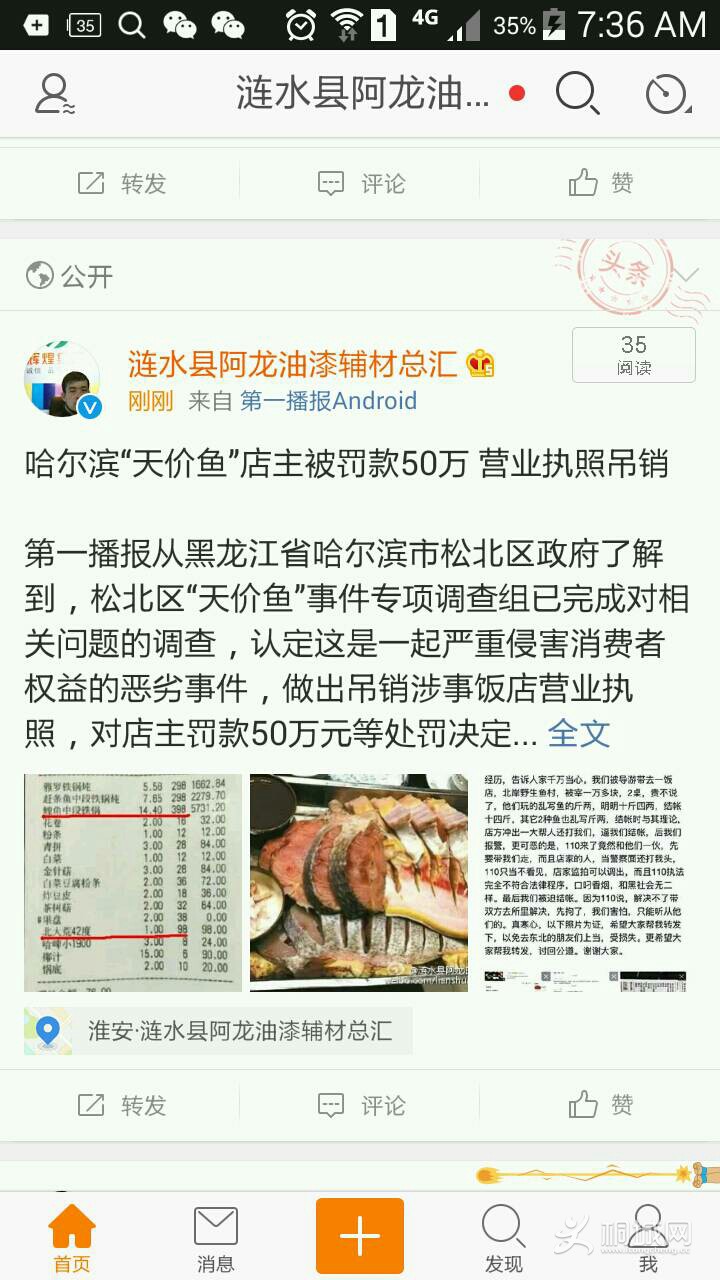
Task: Open the search magnifier in top bar
Action: (x=577, y=94)
